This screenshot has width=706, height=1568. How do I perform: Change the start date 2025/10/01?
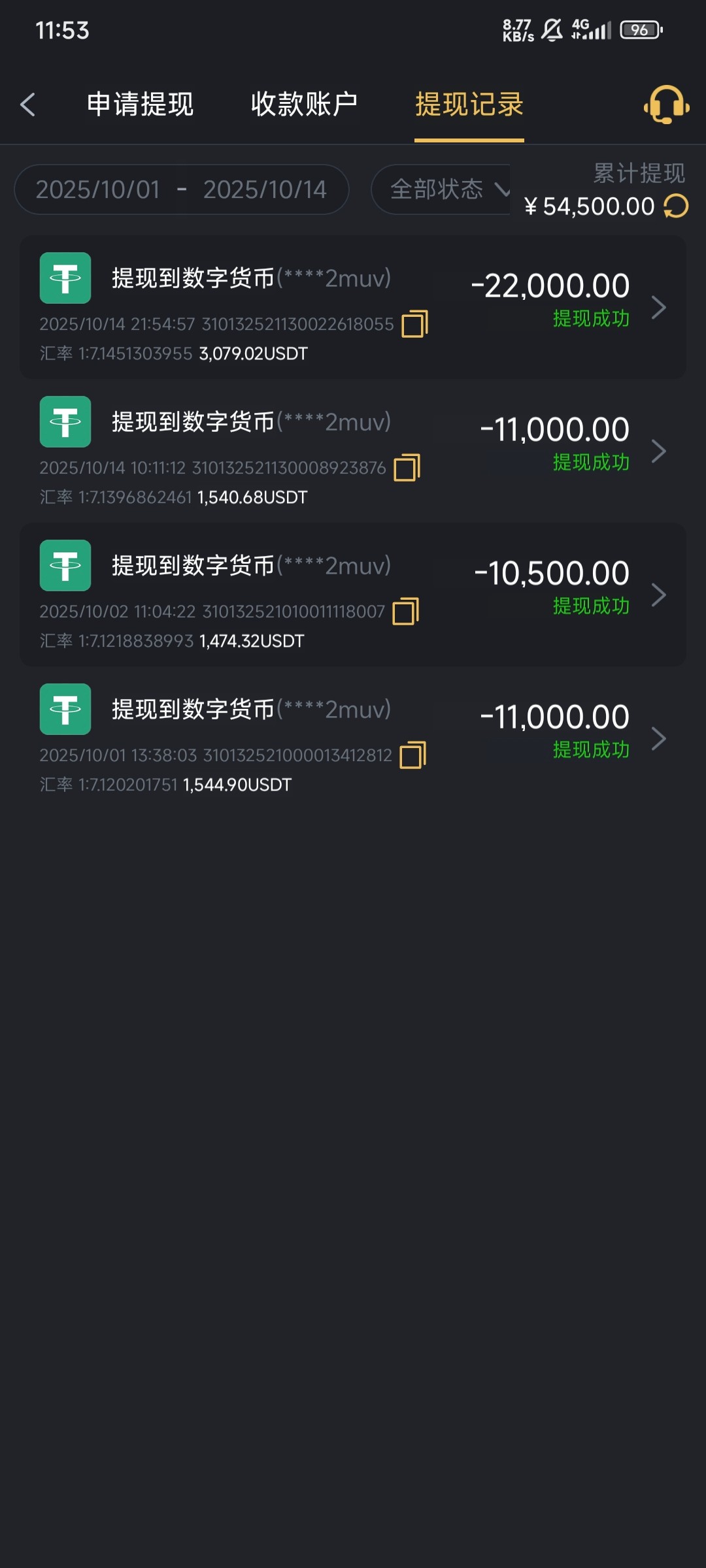[x=98, y=190]
